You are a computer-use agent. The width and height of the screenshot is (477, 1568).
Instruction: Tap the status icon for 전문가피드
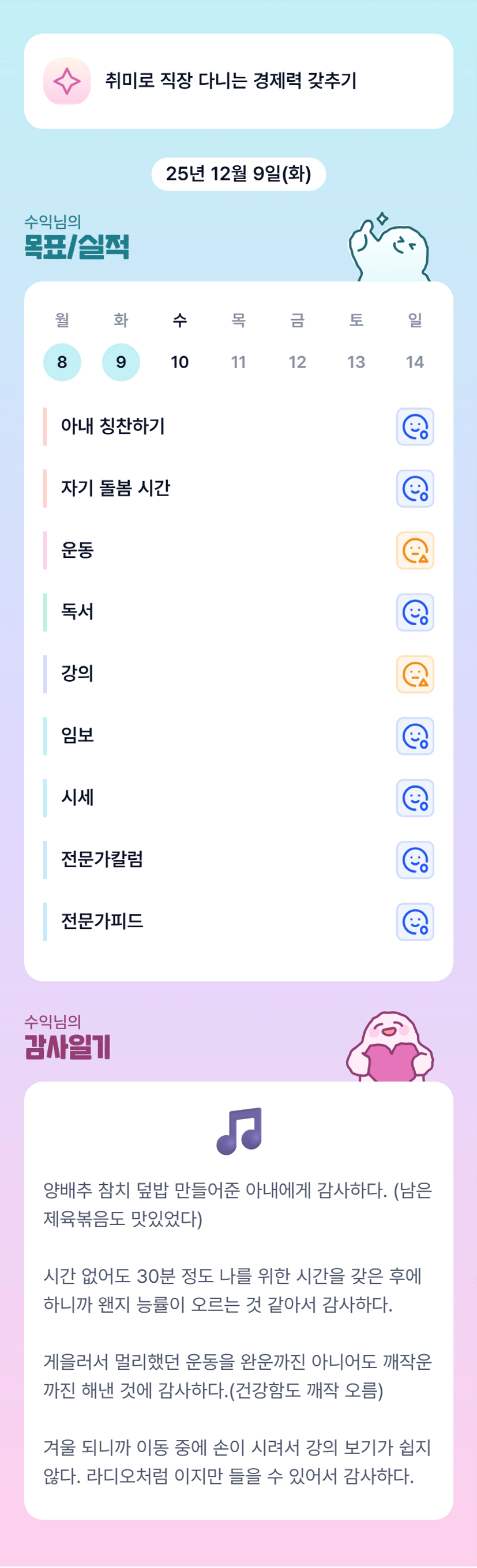pos(415,921)
